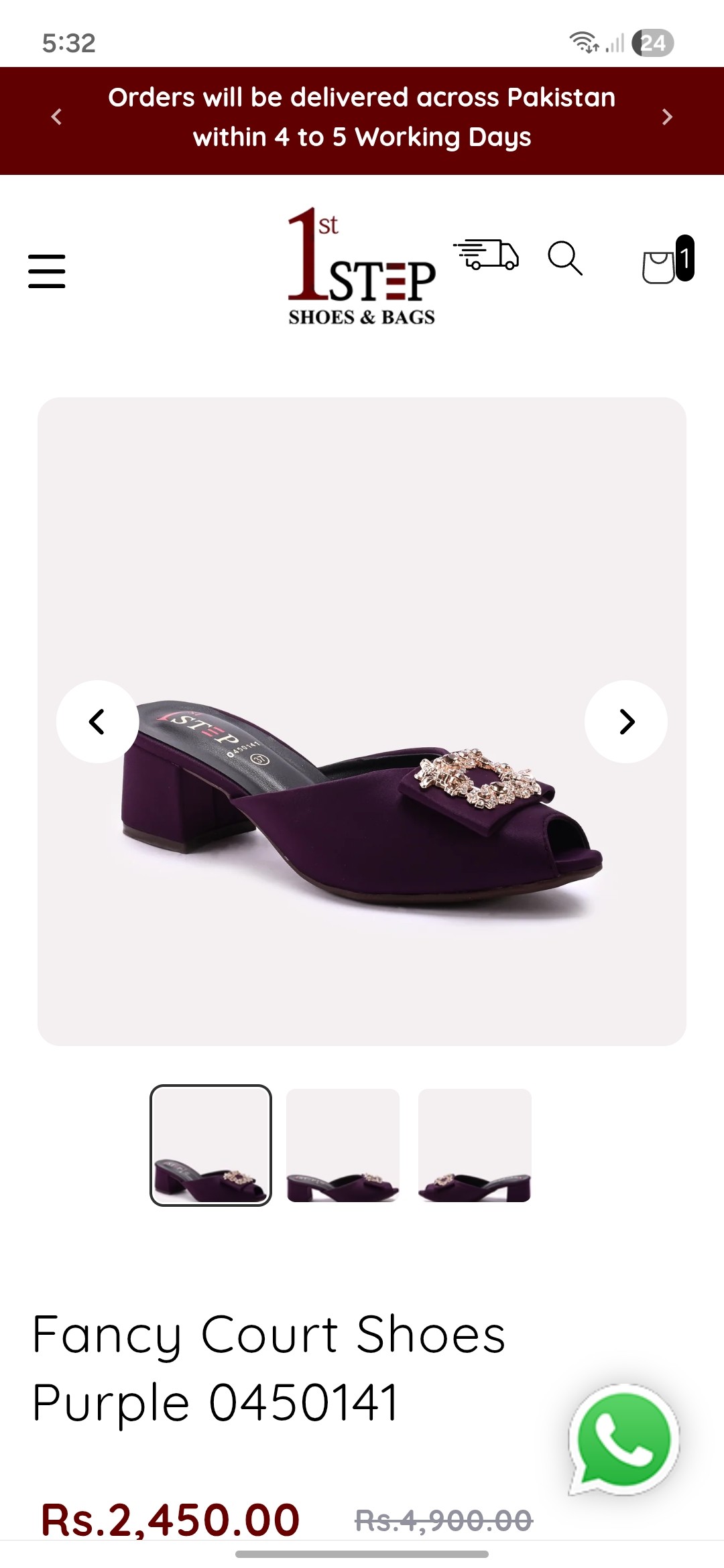Select the first shoe thumbnail
Viewport: 724px width, 1568px height.
210,1145
